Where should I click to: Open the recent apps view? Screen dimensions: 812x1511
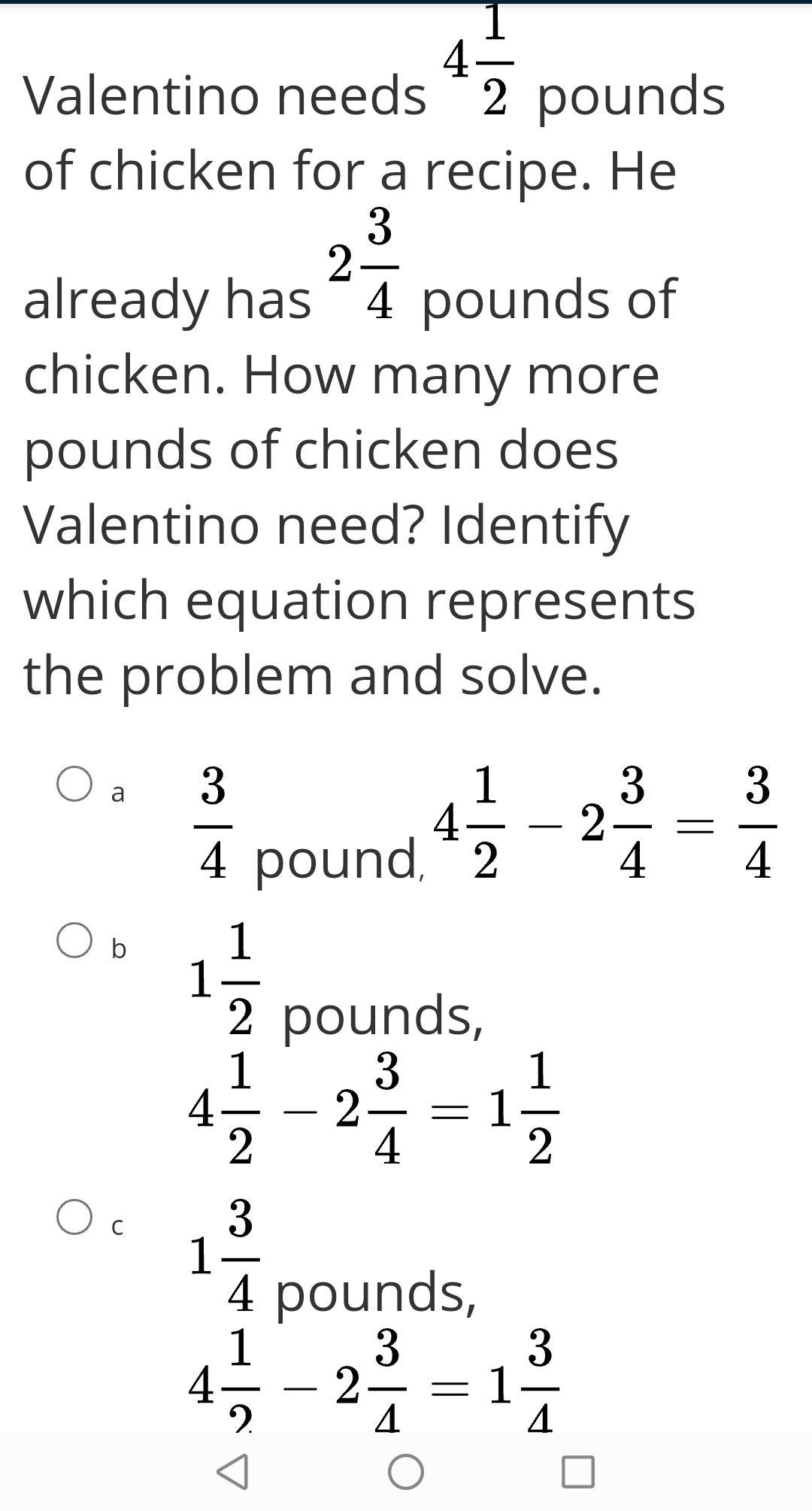(578, 1471)
